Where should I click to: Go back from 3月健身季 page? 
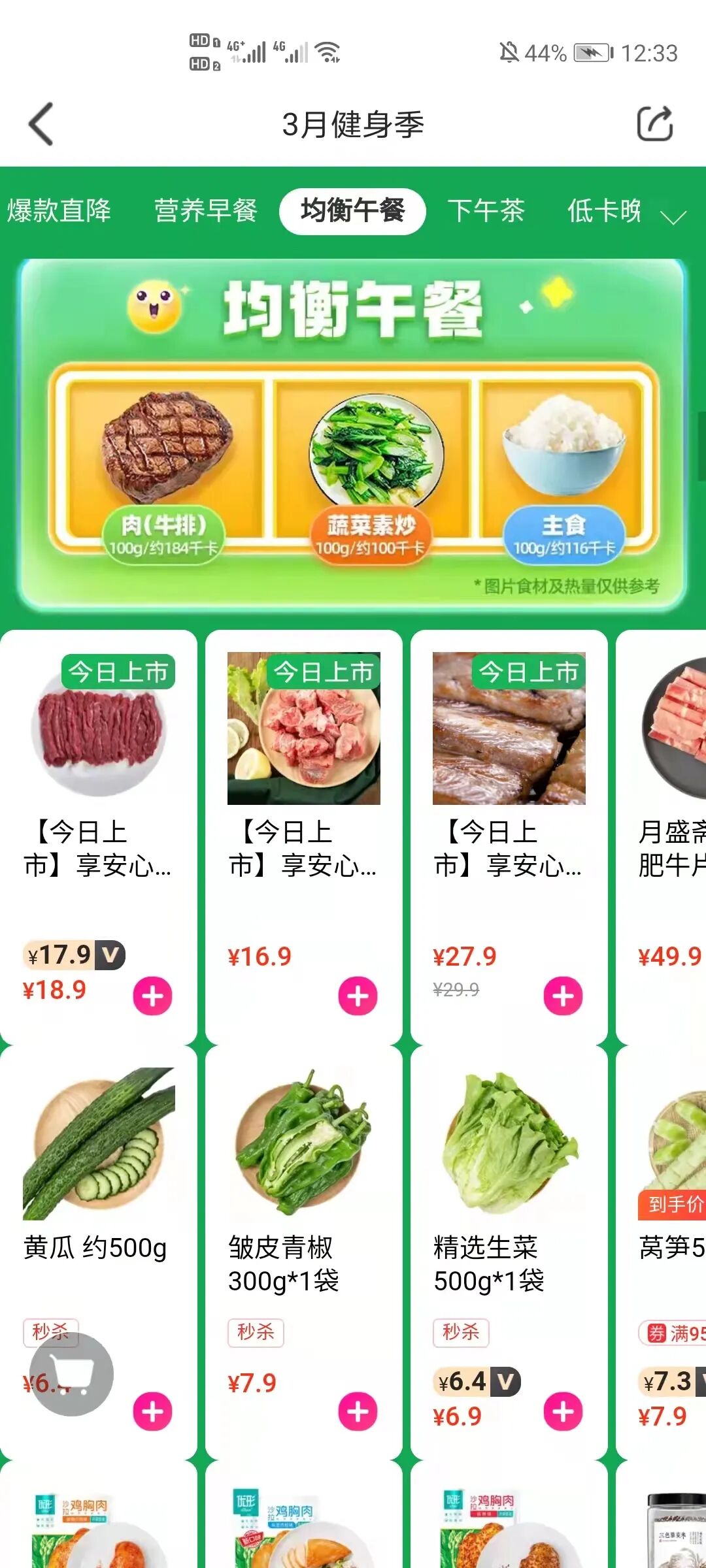[x=41, y=124]
